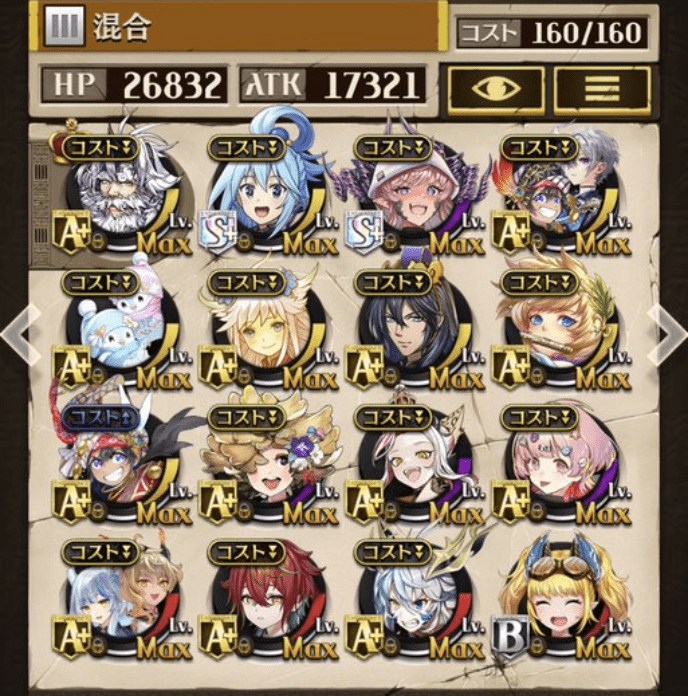688x696 pixels.
Task: Tap the 混合 party name header
Action: (x=240, y=27)
